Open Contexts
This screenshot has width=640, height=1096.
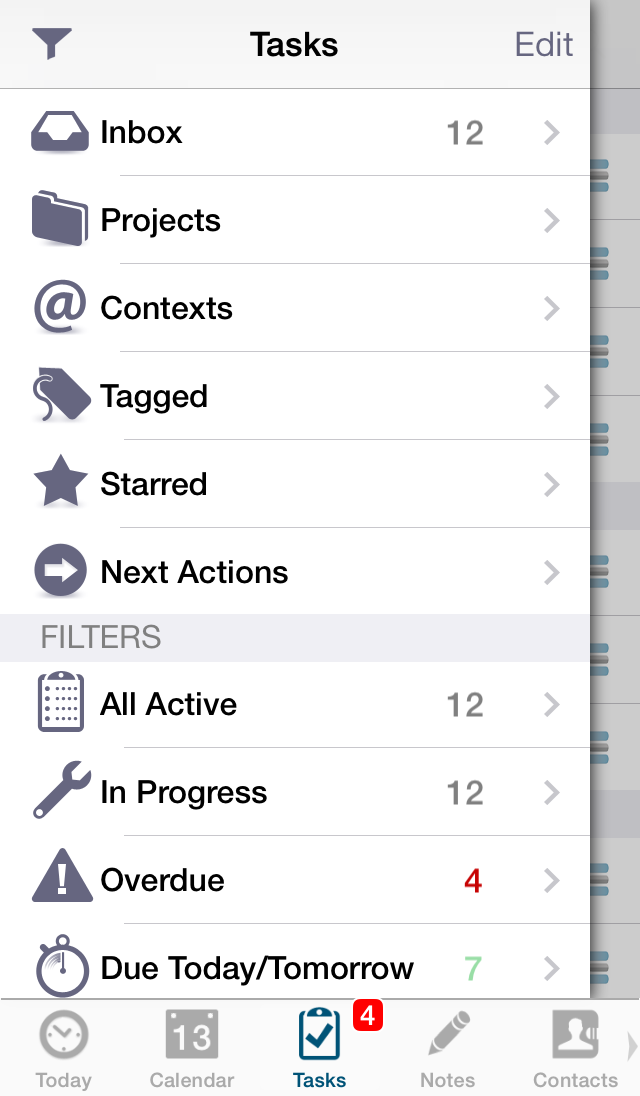pyautogui.click(x=295, y=309)
